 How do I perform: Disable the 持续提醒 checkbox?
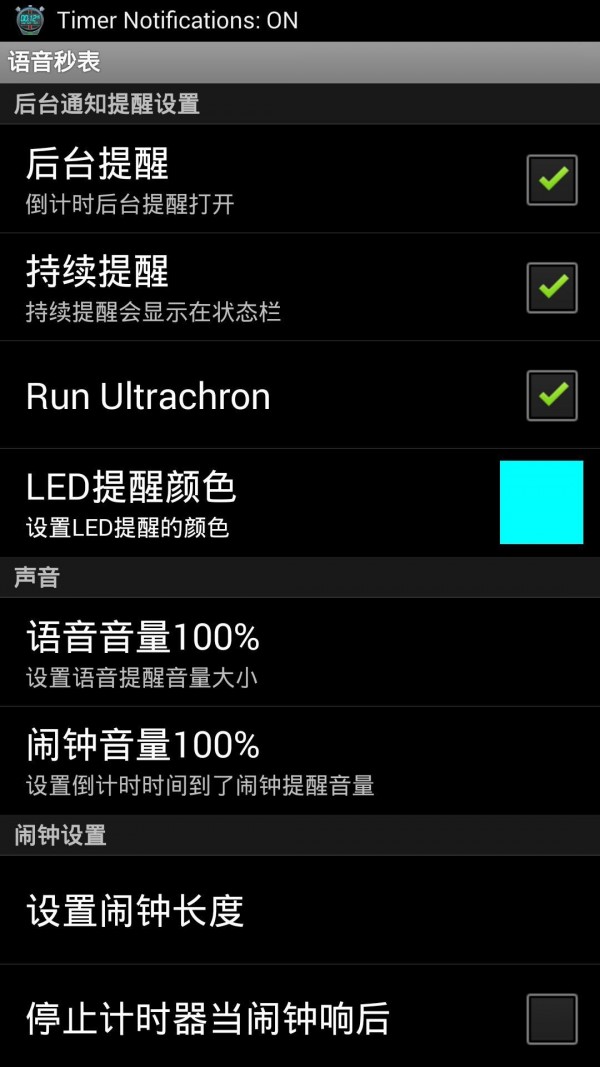tap(552, 288)
